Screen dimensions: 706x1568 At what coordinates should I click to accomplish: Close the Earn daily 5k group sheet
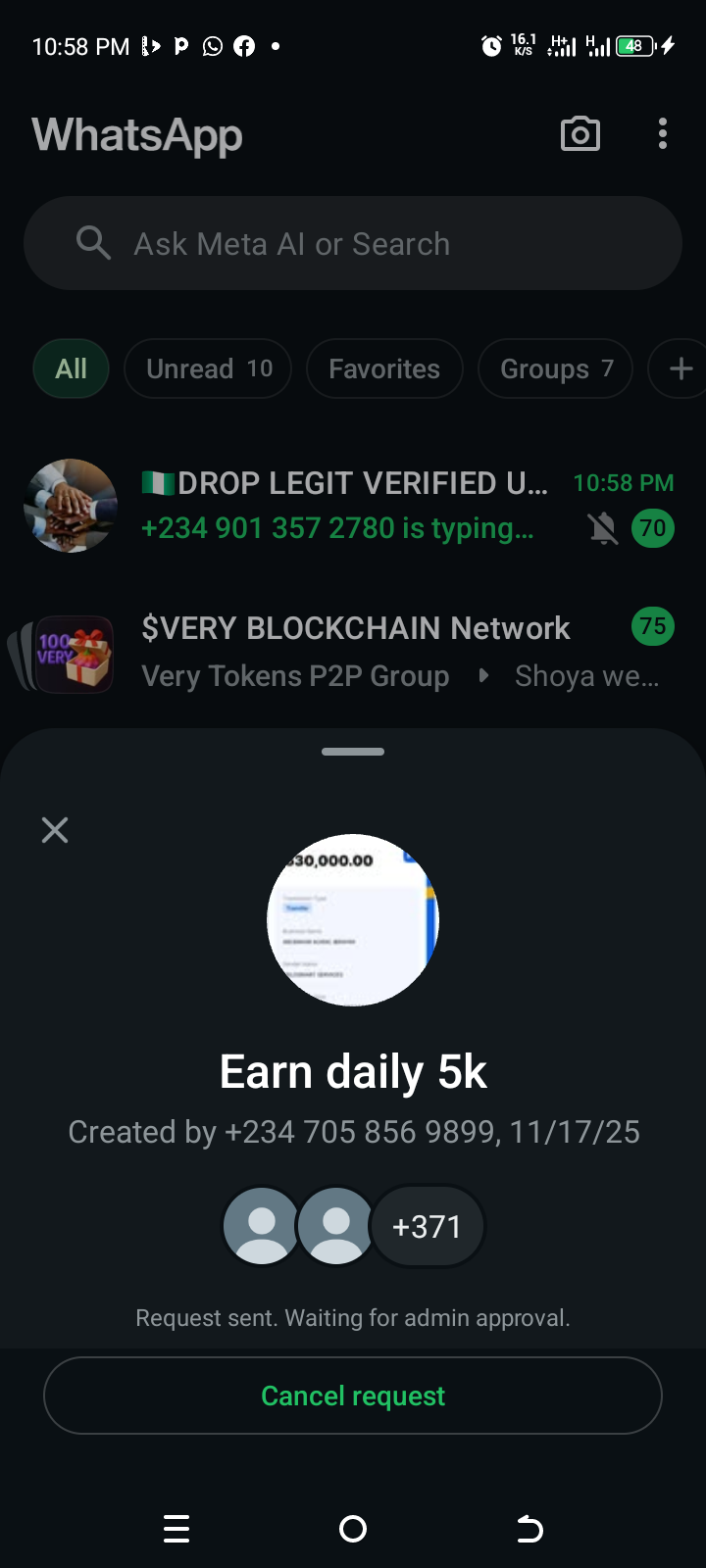click(55, 830)
